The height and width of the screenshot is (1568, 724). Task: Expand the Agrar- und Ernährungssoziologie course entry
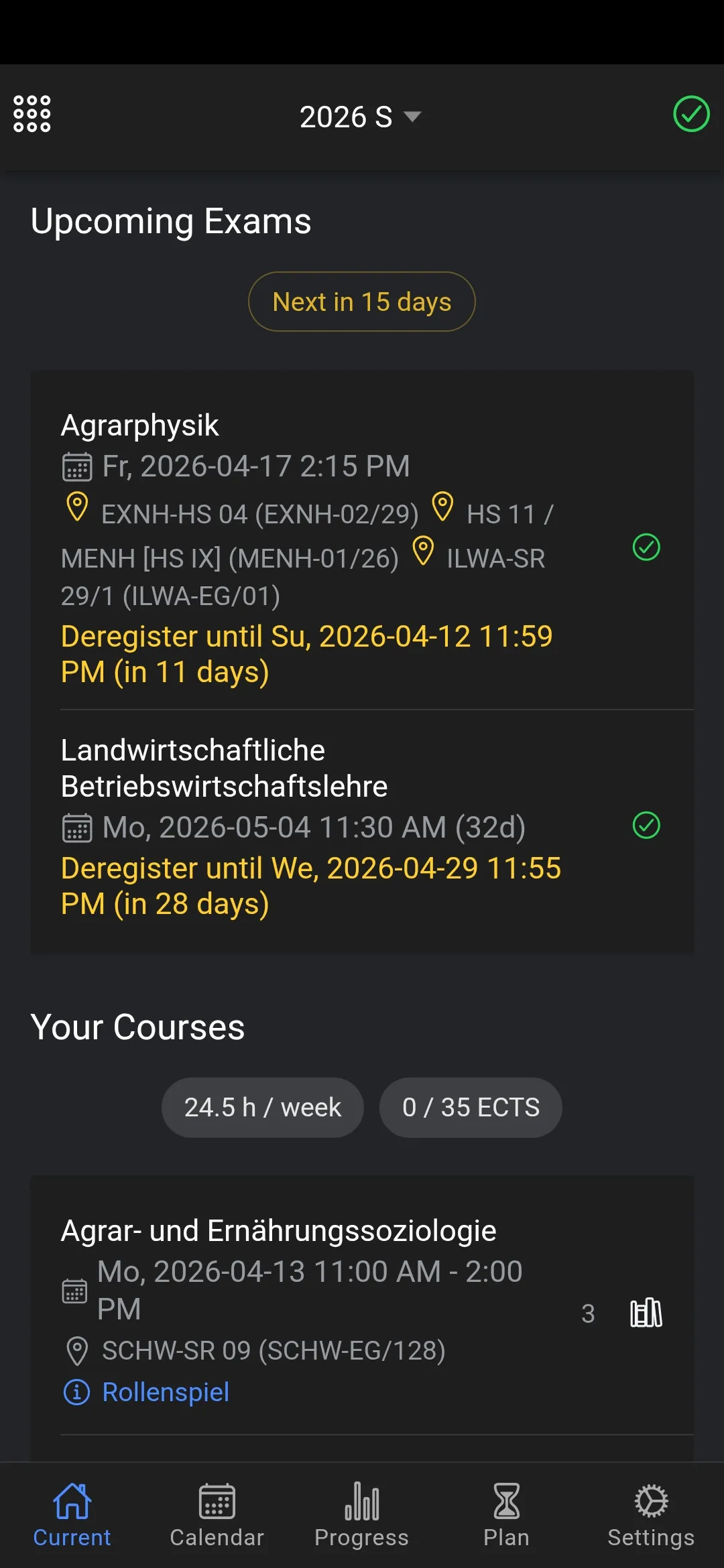pos(278,1229)
